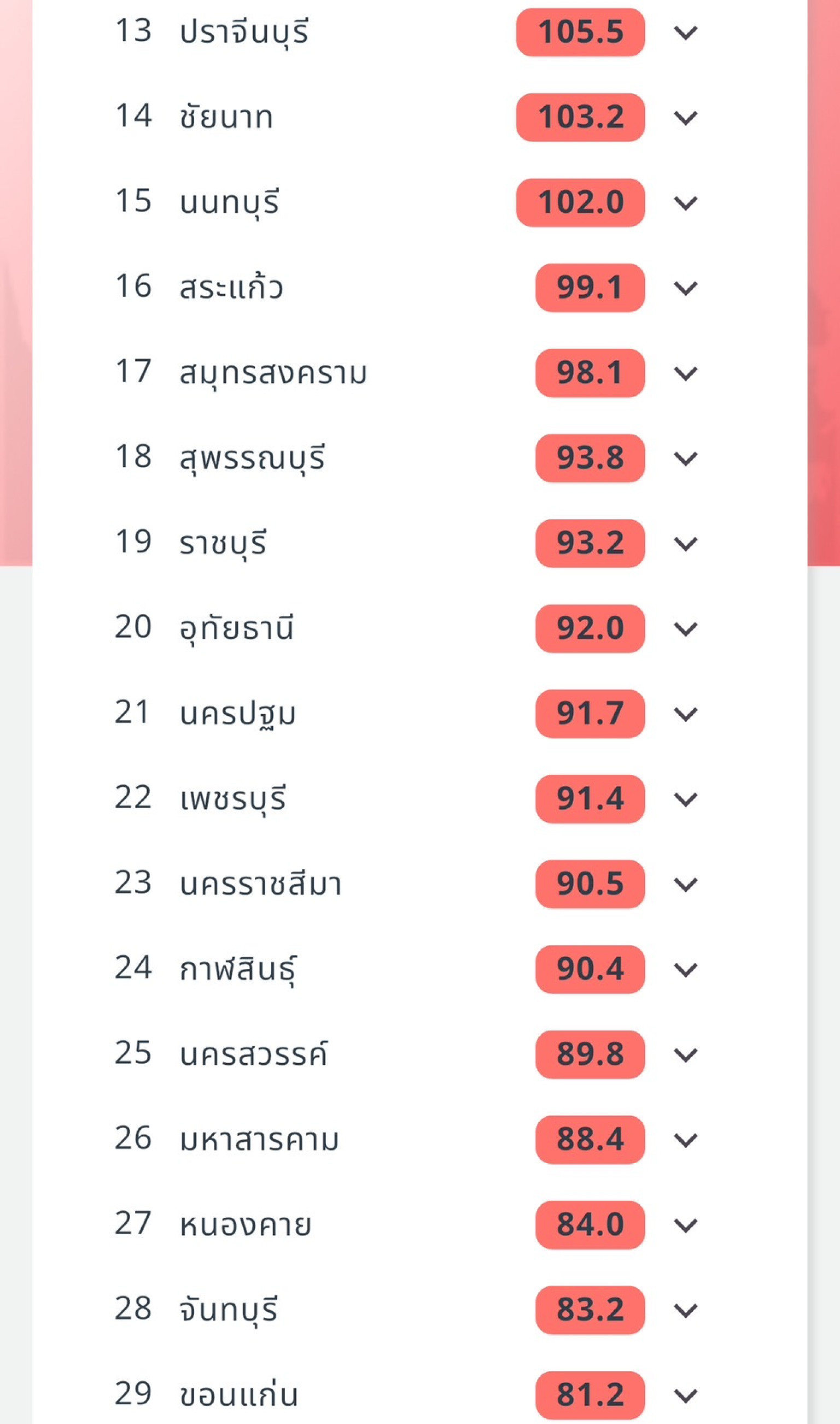This screenshot has height=1424, width=840.
Task: Expand the กาฬสินธุ์ entry
Action: [685, 970]
